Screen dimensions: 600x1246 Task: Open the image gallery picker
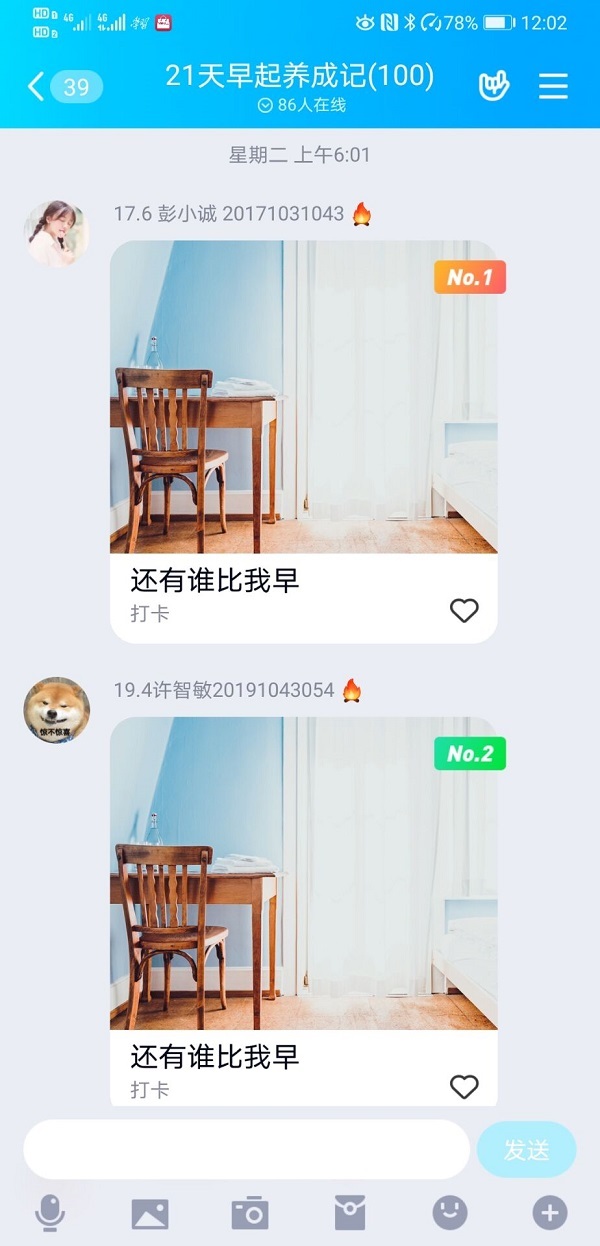pos(150,1214)
